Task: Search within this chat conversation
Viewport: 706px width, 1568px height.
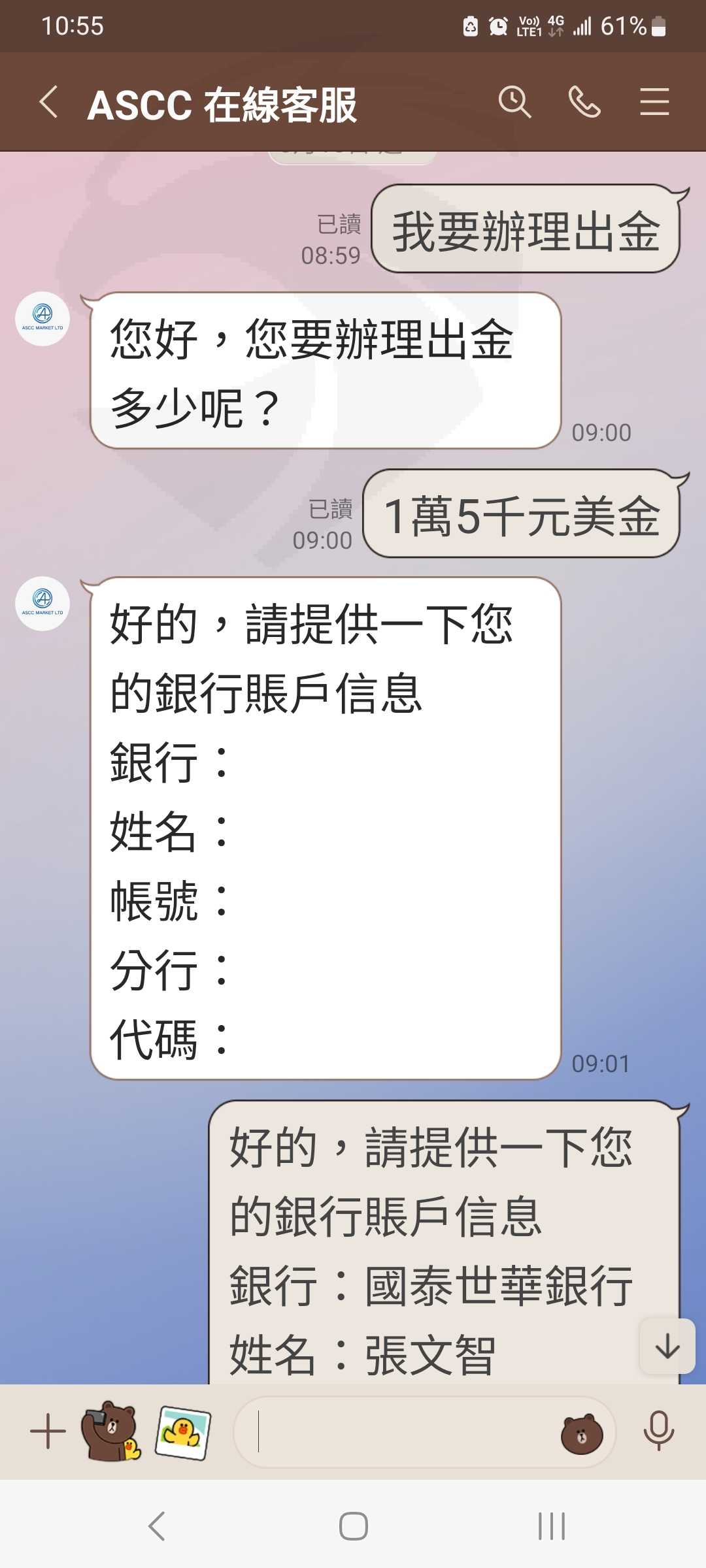Action: pos(514,103)
